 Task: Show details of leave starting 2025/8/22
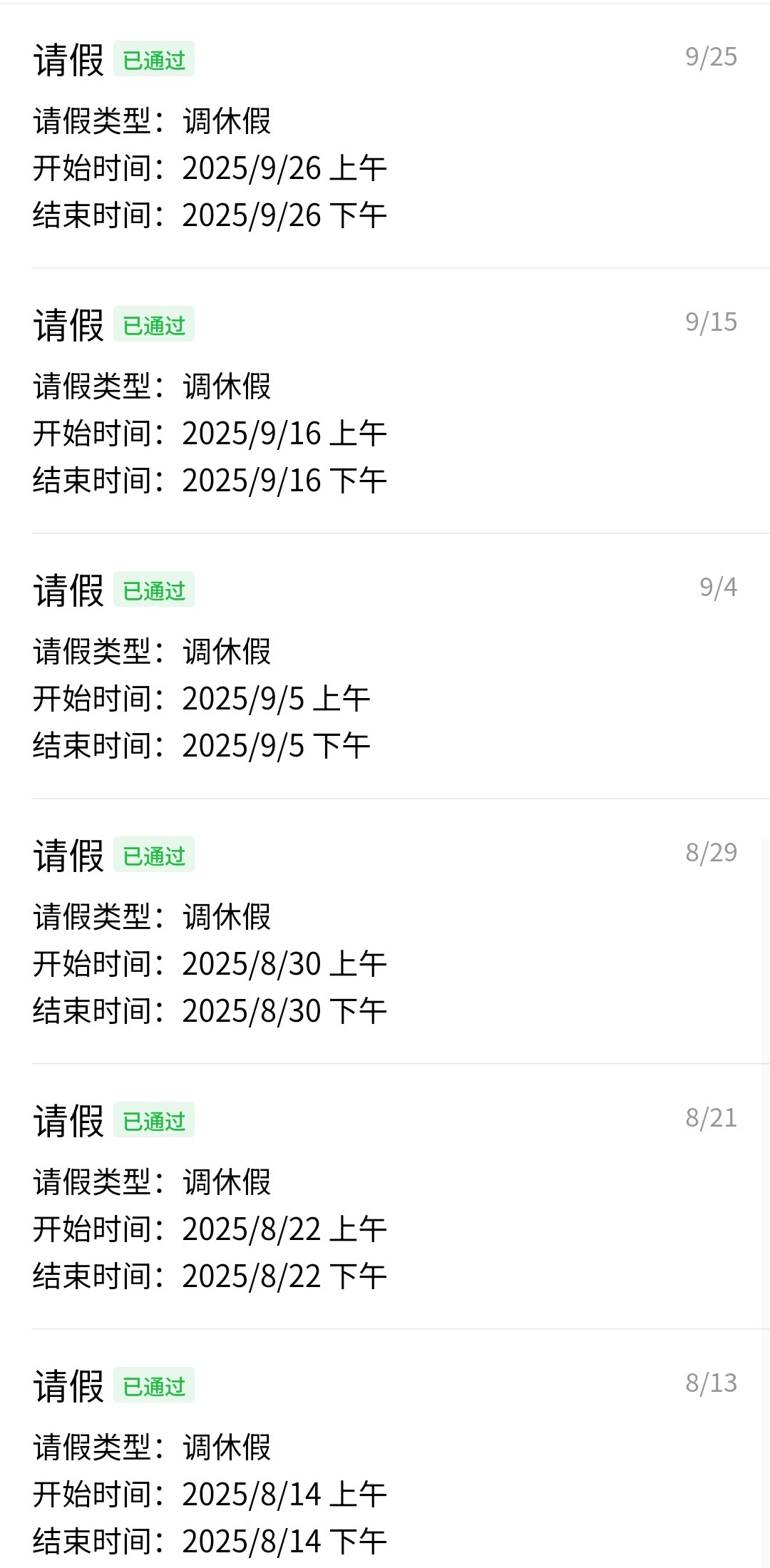click(x=385, y=1198)
